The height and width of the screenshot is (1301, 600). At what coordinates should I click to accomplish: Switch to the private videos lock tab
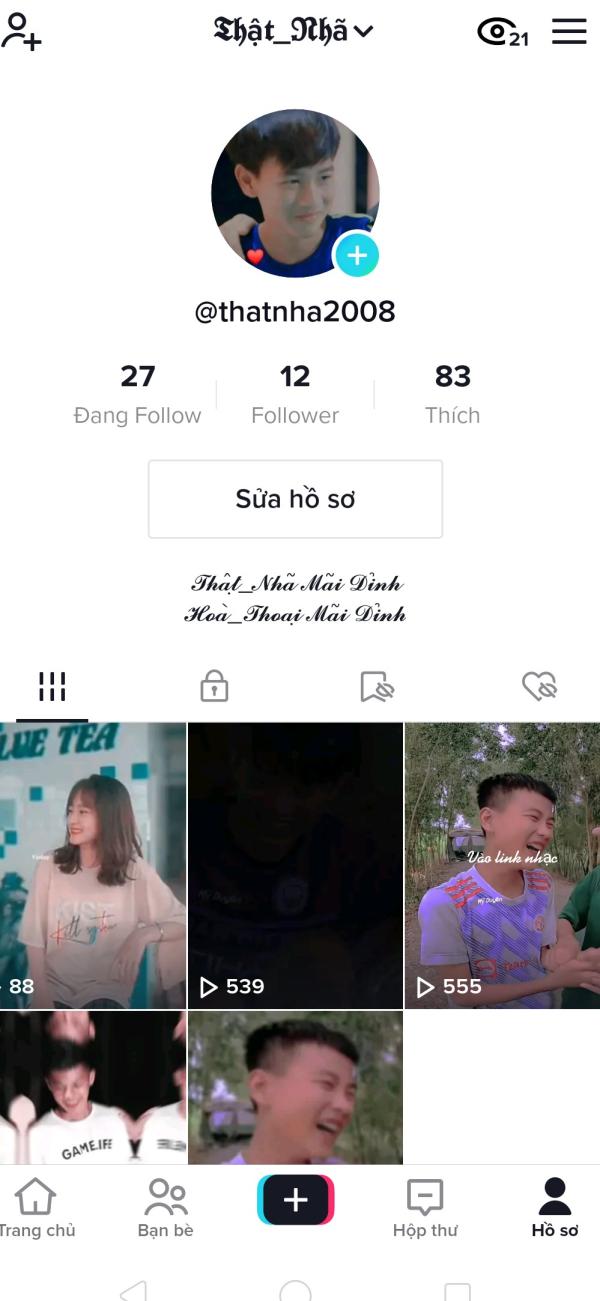pos(214,686)
